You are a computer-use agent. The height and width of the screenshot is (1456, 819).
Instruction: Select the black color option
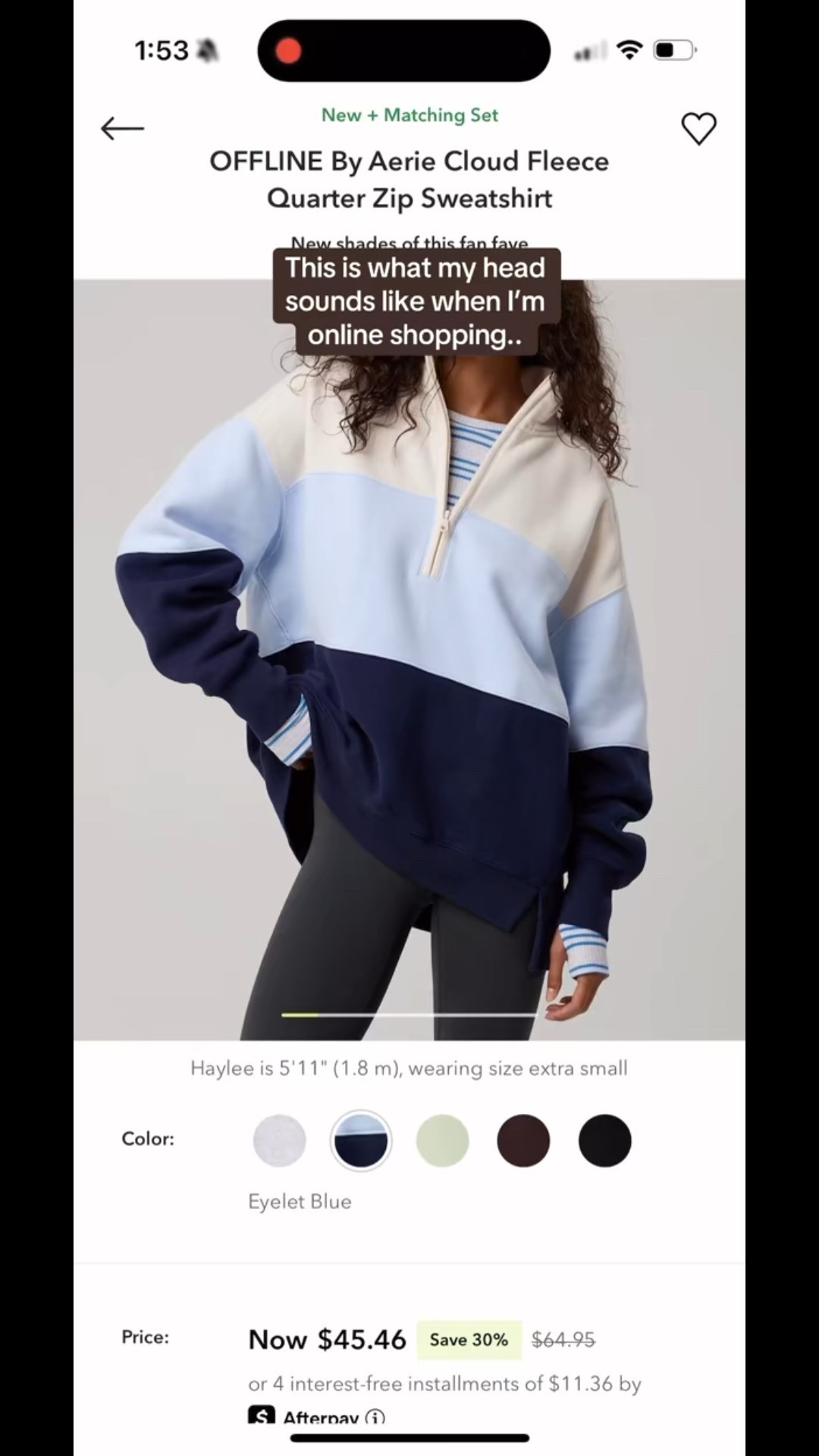pyautogui.click(x=604, y=1140)
